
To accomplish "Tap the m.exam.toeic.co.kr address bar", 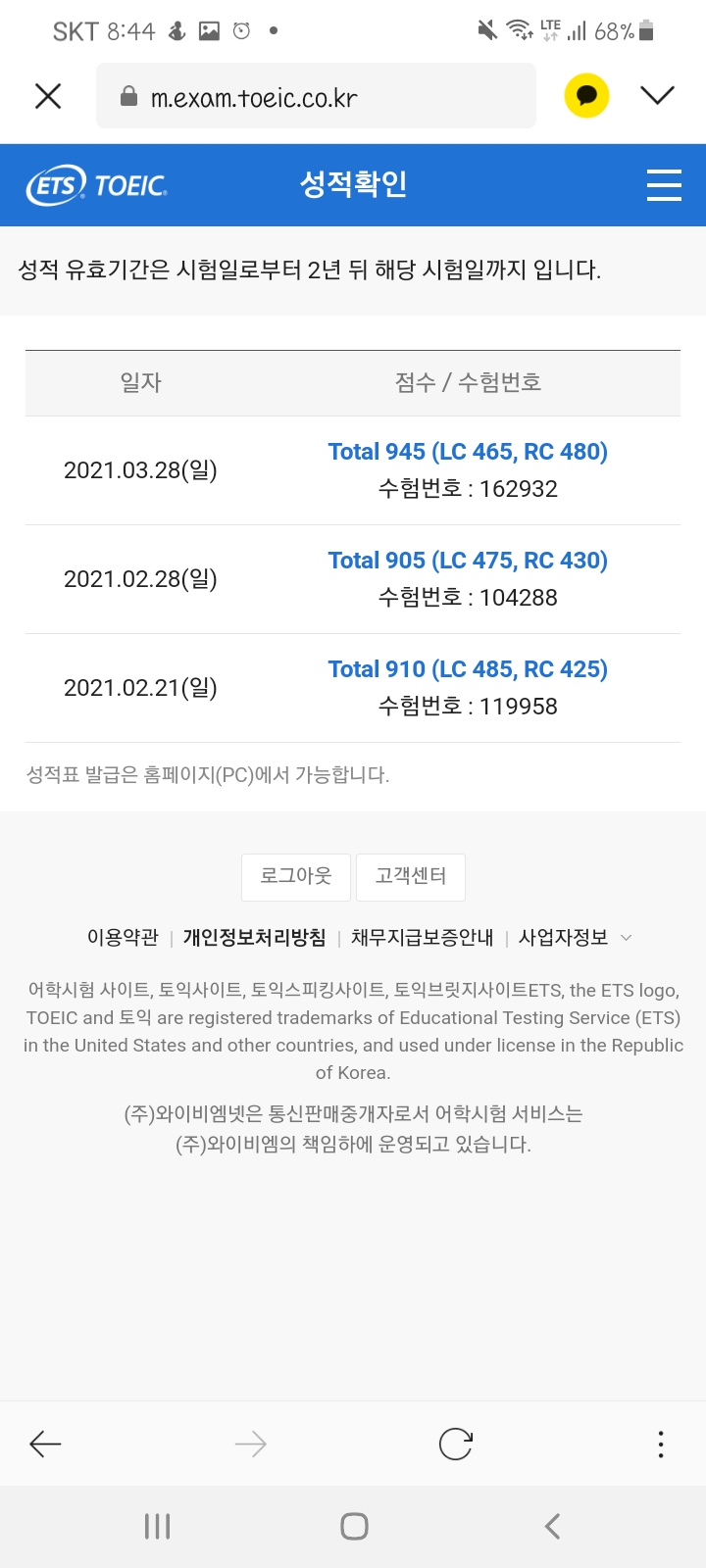I will [316, 96].
